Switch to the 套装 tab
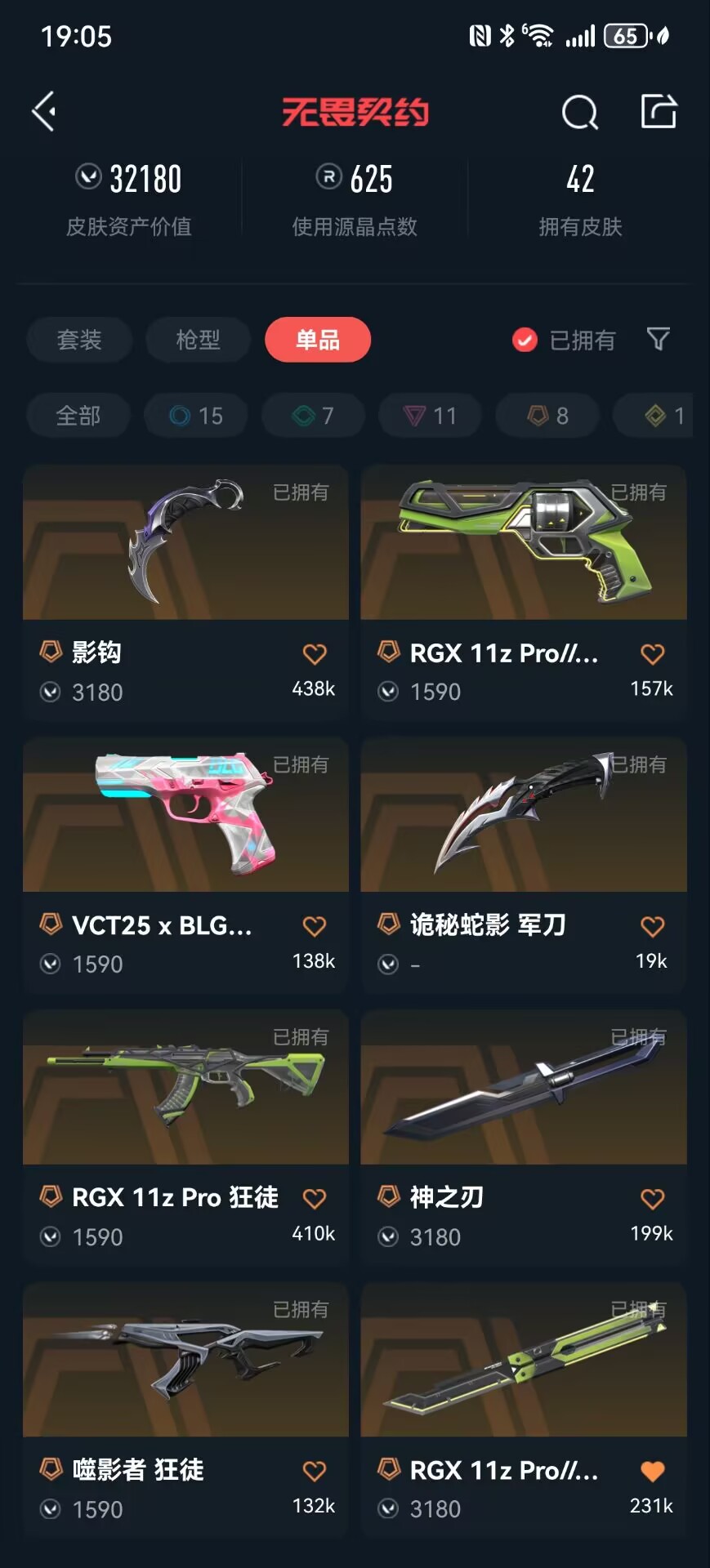 [79, 340]
